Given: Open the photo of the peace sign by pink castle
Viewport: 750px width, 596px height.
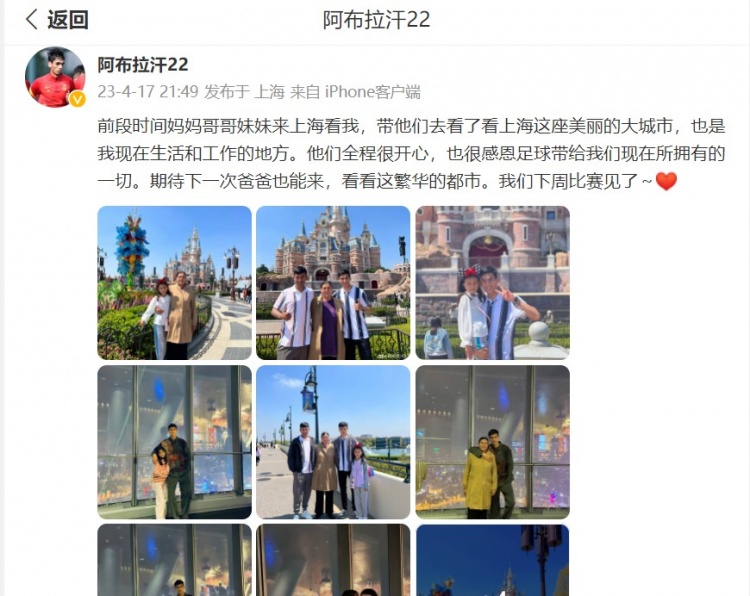Looking at the screenshot, I should [x=492, y=282].
